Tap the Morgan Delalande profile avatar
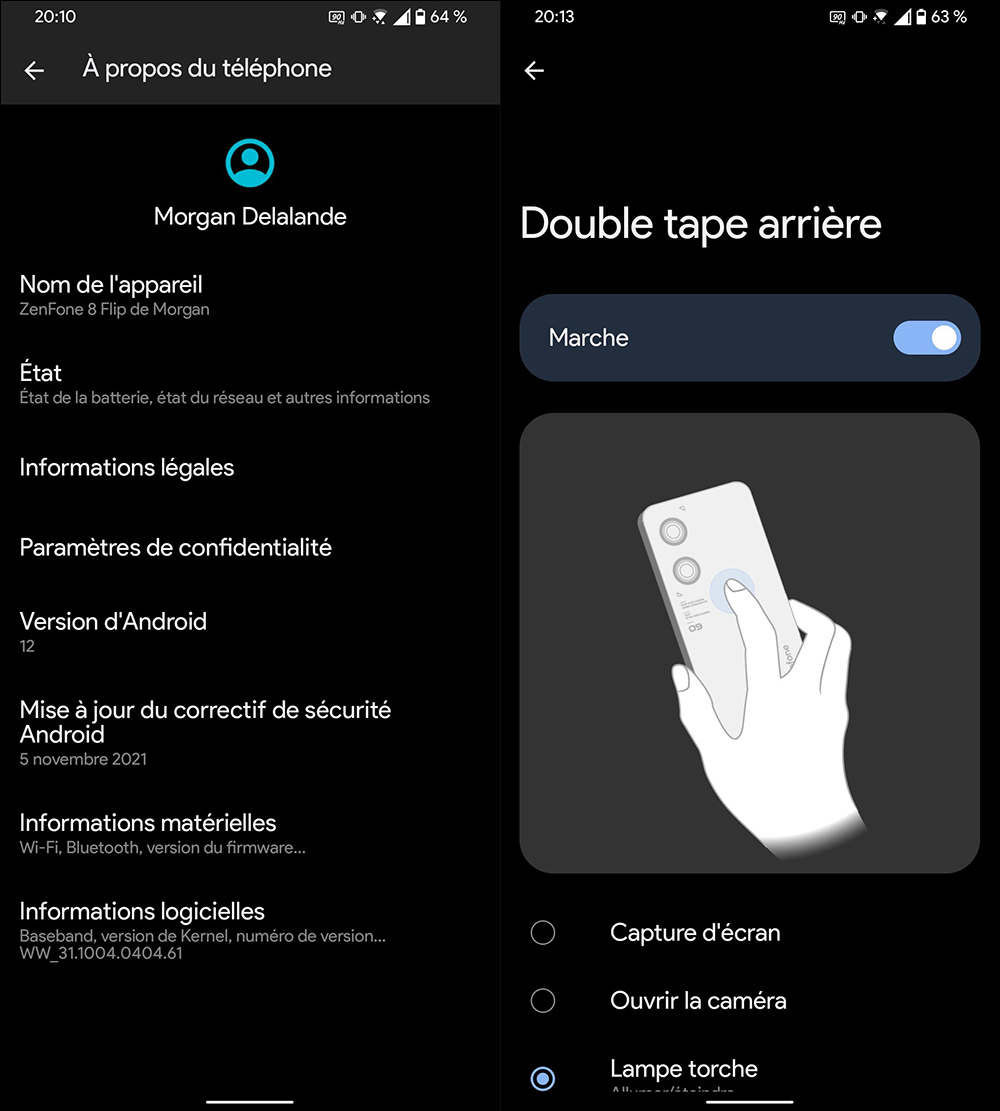This screenshot has height=1111, width=1000. [x=250, y=163]
